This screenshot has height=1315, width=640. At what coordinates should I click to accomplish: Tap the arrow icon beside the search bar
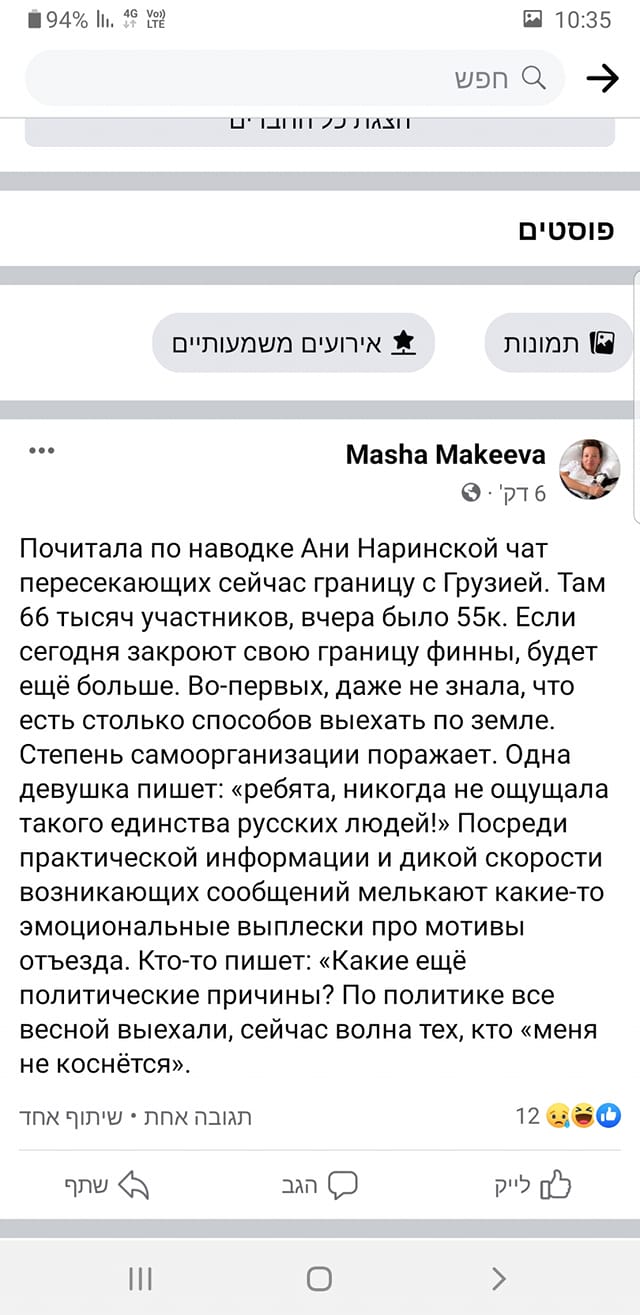[x=602, y=78]
